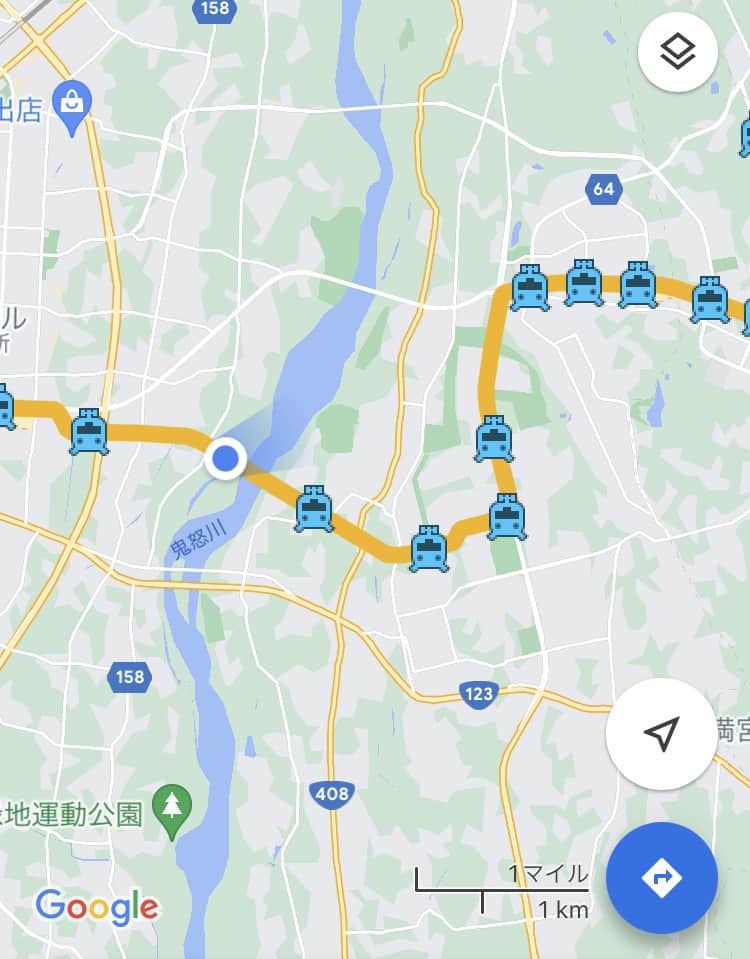The width and height of the screenshot is (750, 959).
Task: Start directions with the blue button
Action: (x=661, y=878)
